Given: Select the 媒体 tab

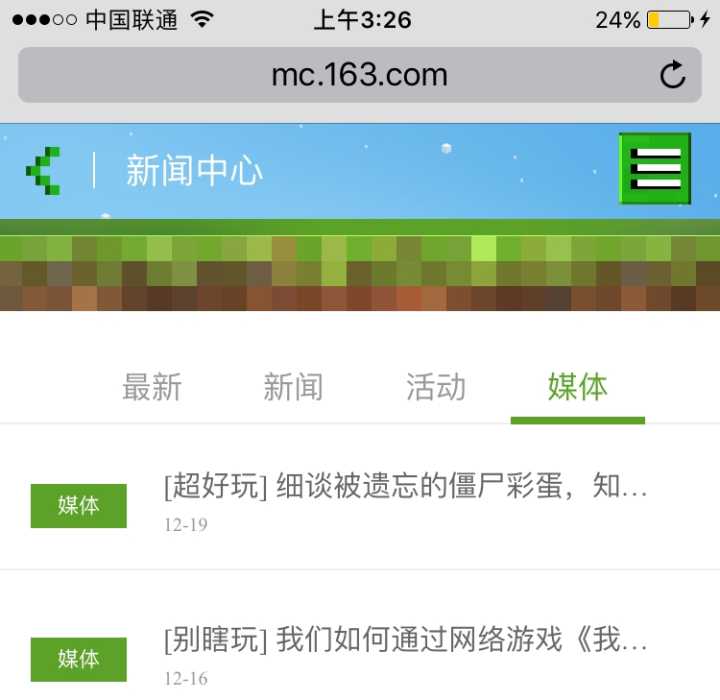Looking at the screenshot, I should 577,387.
